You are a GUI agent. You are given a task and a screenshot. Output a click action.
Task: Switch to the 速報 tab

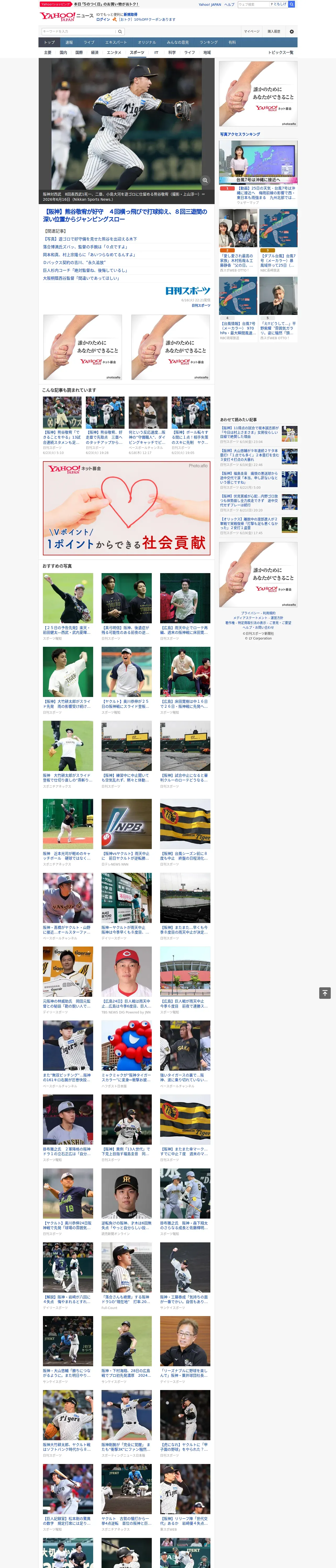point(69,42)
